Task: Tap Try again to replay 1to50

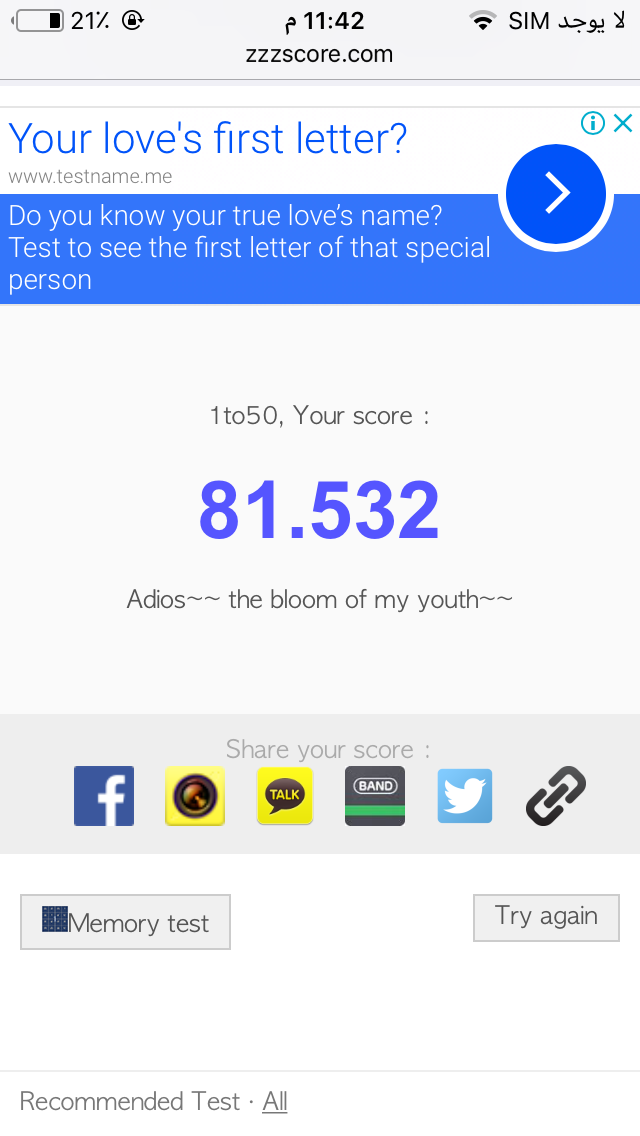Action: 546,917
